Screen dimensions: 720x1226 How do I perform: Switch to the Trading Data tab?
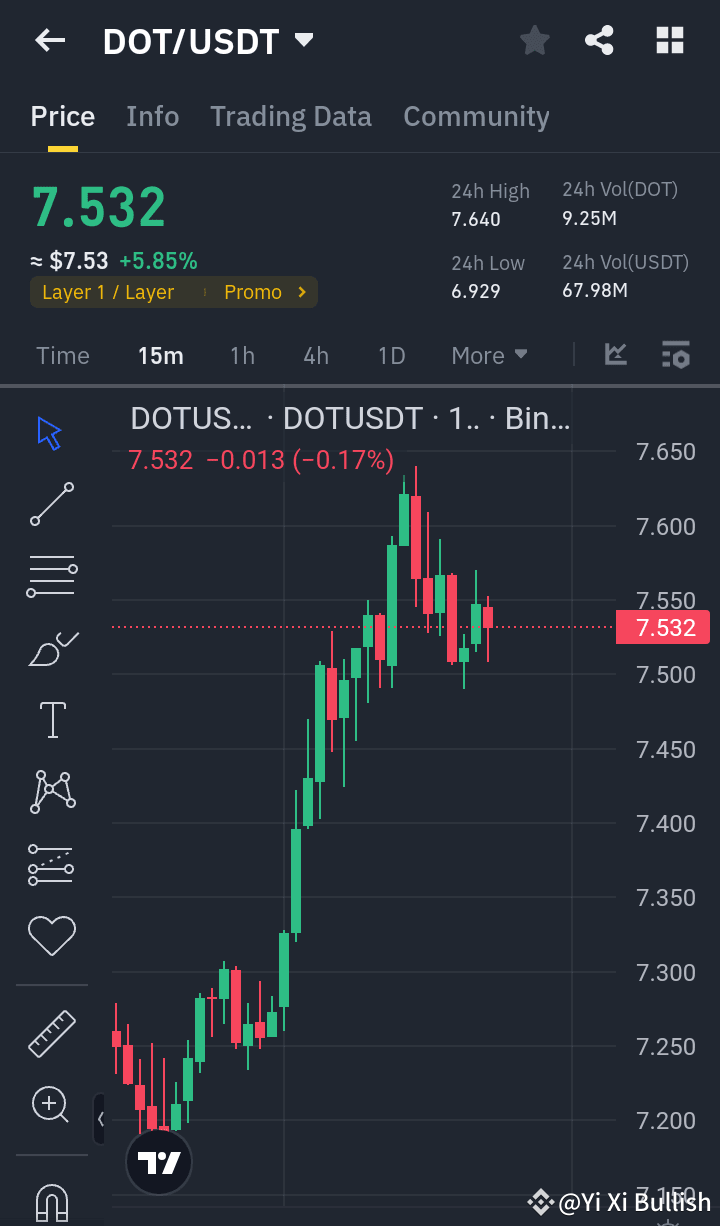click(x=290, y=116)
